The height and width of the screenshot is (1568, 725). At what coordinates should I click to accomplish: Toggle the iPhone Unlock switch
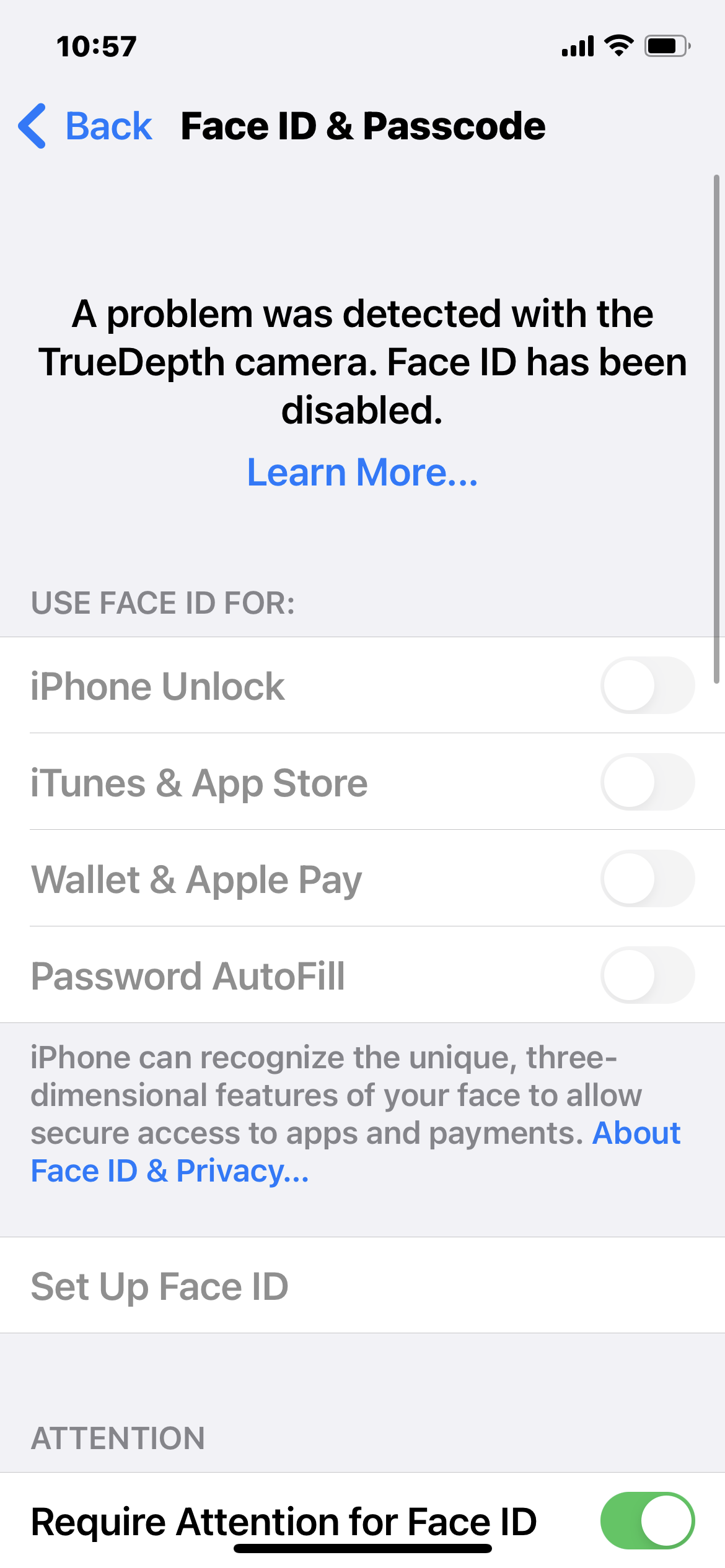[x=647, y=685]
